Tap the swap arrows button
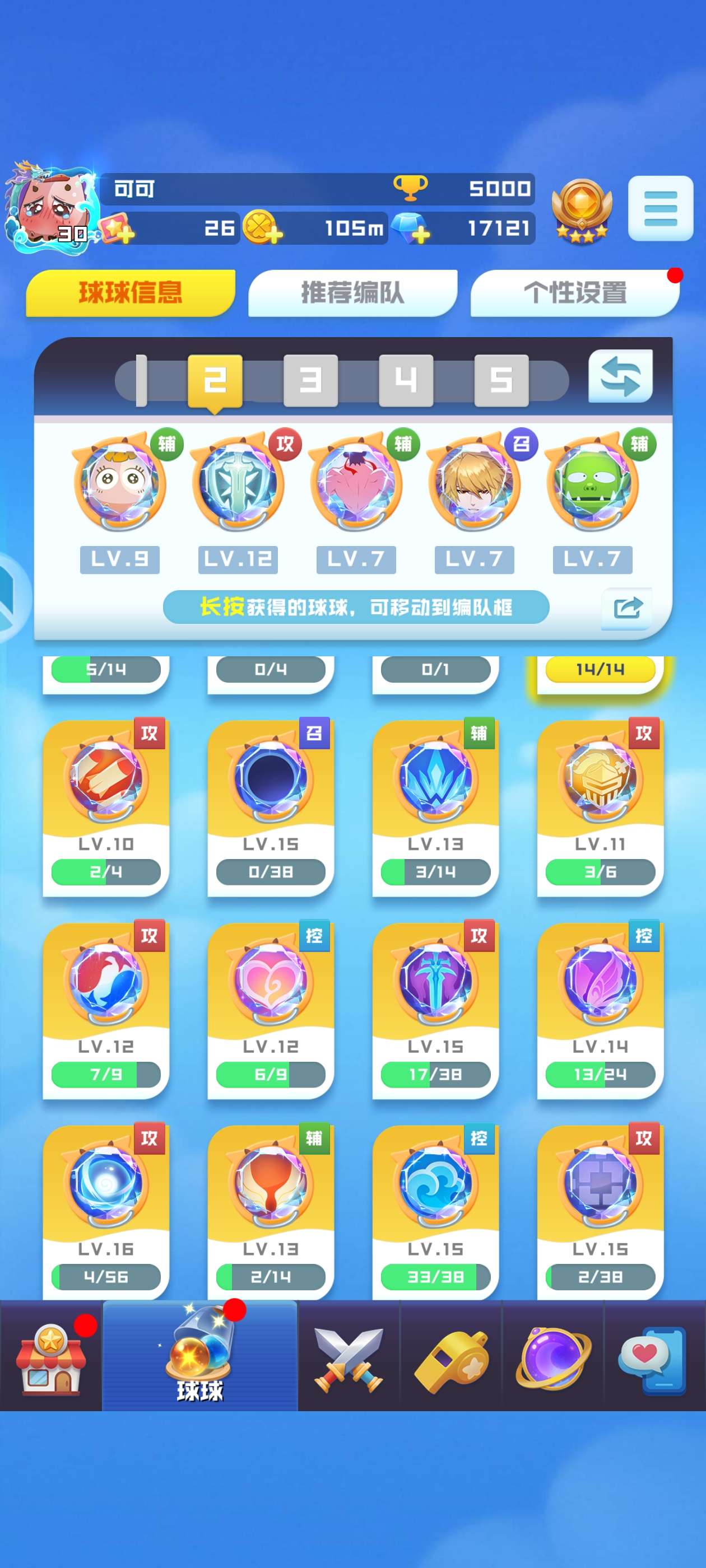706x1568 pixels. [x=620, y=376]
